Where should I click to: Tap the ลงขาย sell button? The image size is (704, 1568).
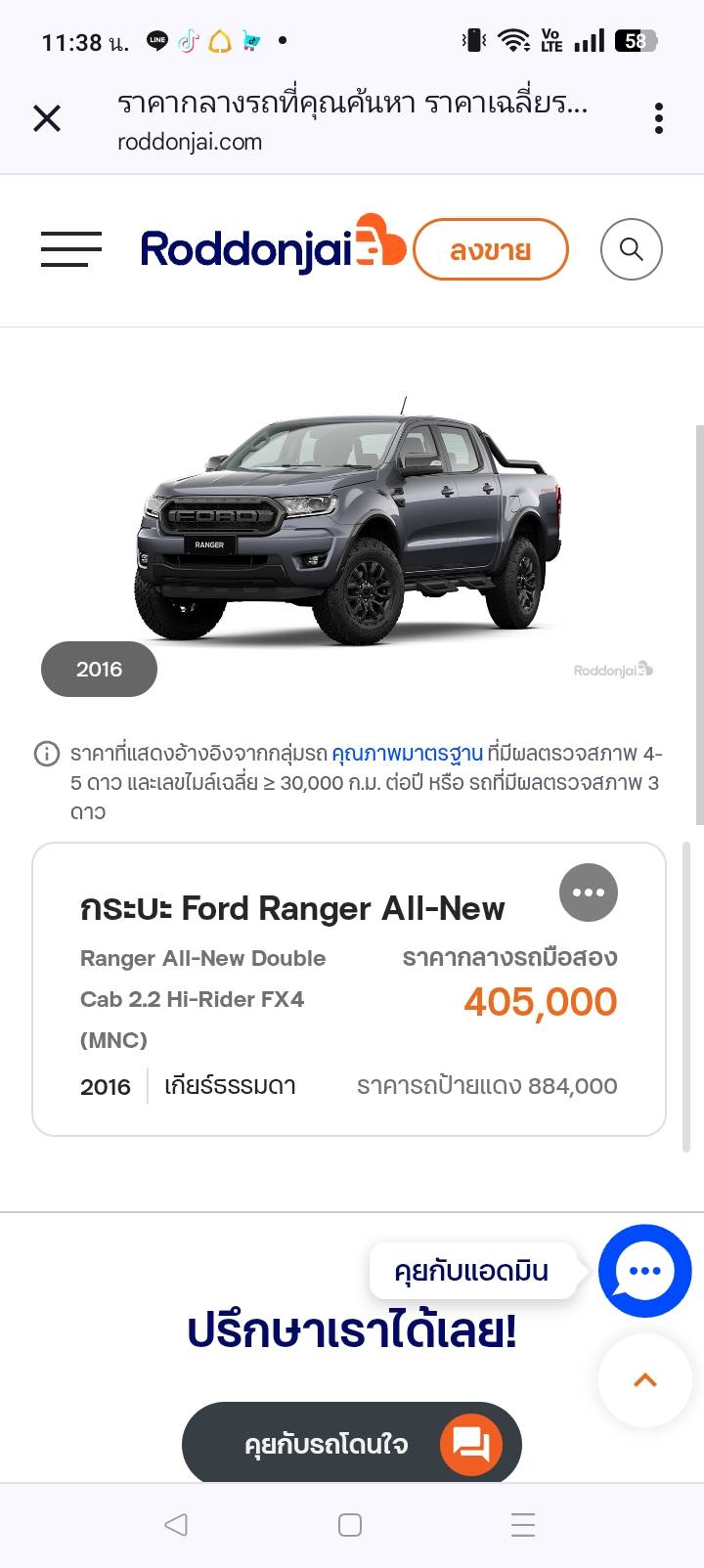click(491, 250)
